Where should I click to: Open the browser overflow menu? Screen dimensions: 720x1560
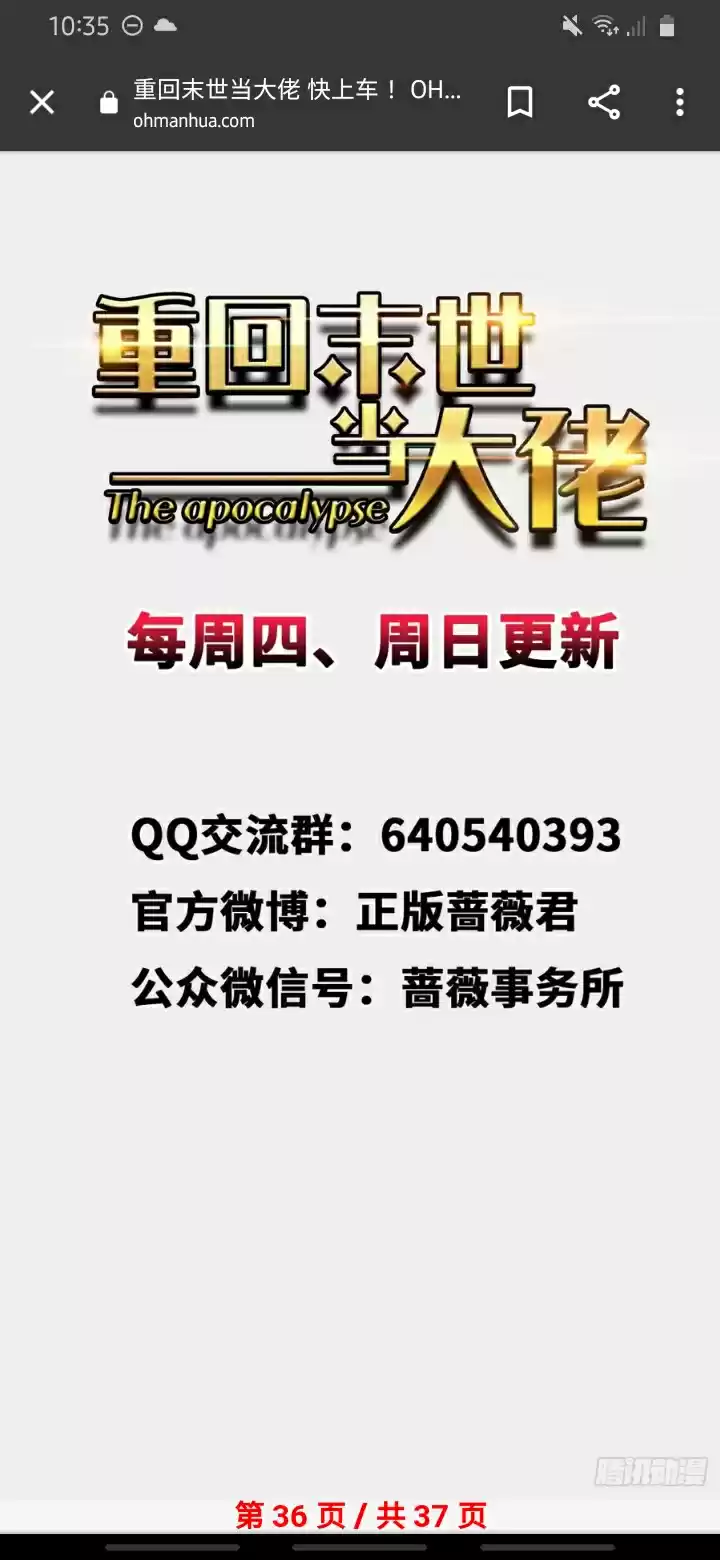pos(680,102)
